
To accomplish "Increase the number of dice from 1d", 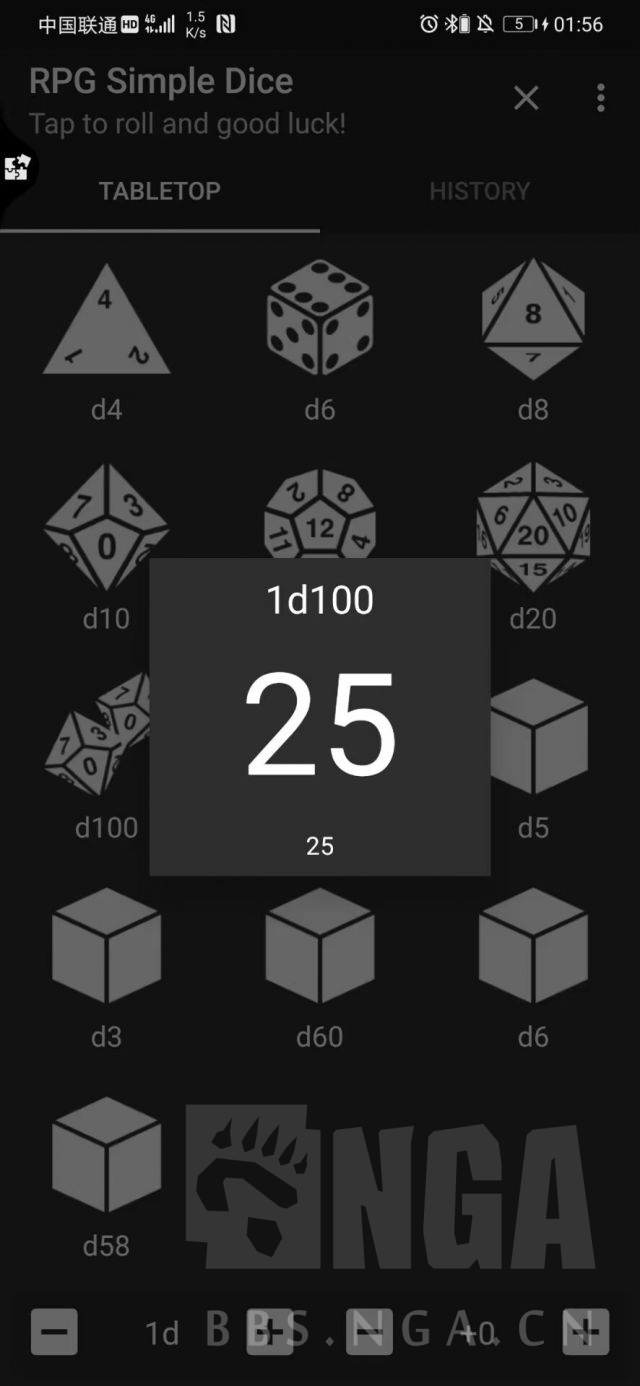I will [270, 1332].
